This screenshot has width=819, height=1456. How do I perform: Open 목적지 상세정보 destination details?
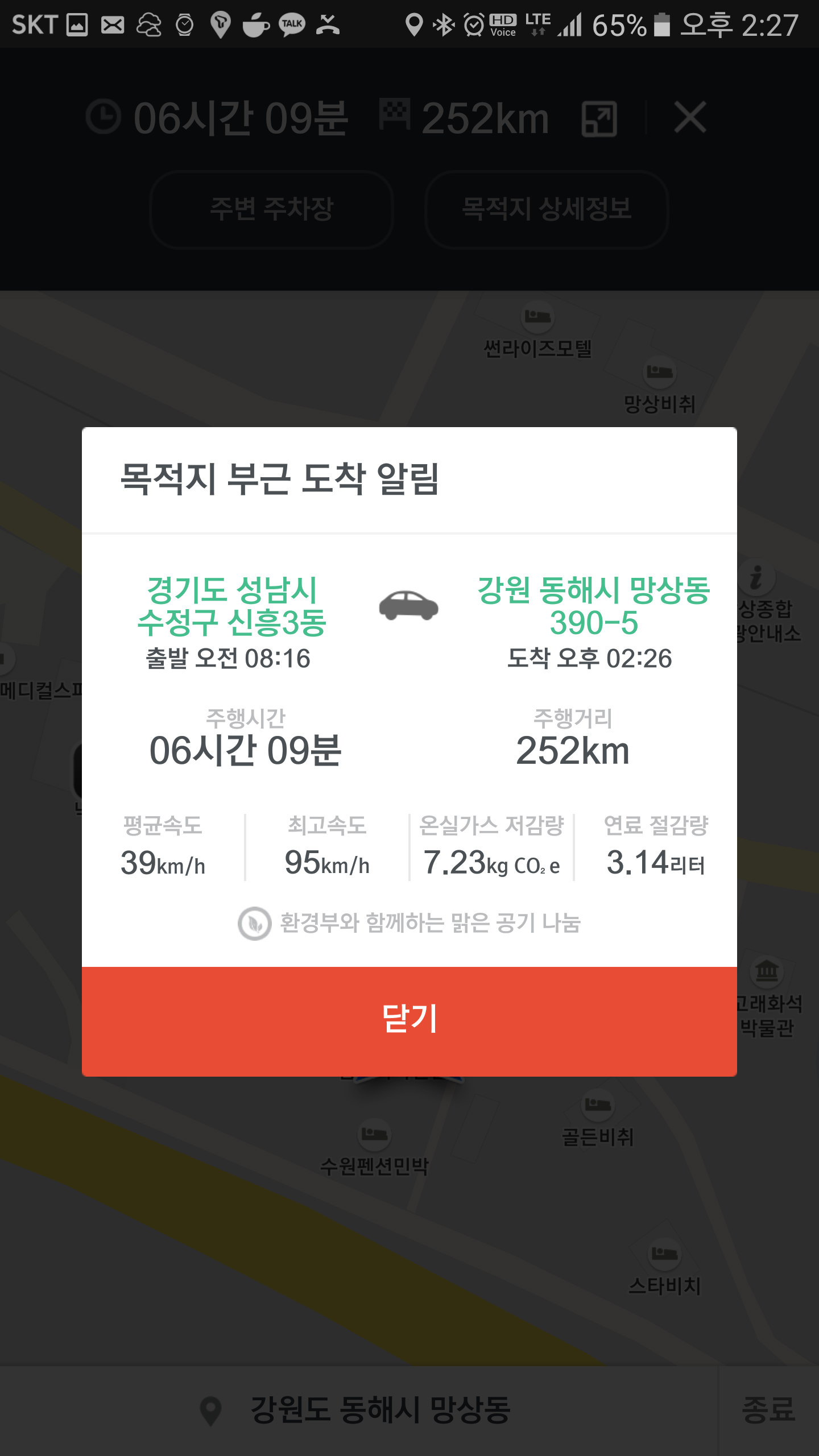[546, 209]
